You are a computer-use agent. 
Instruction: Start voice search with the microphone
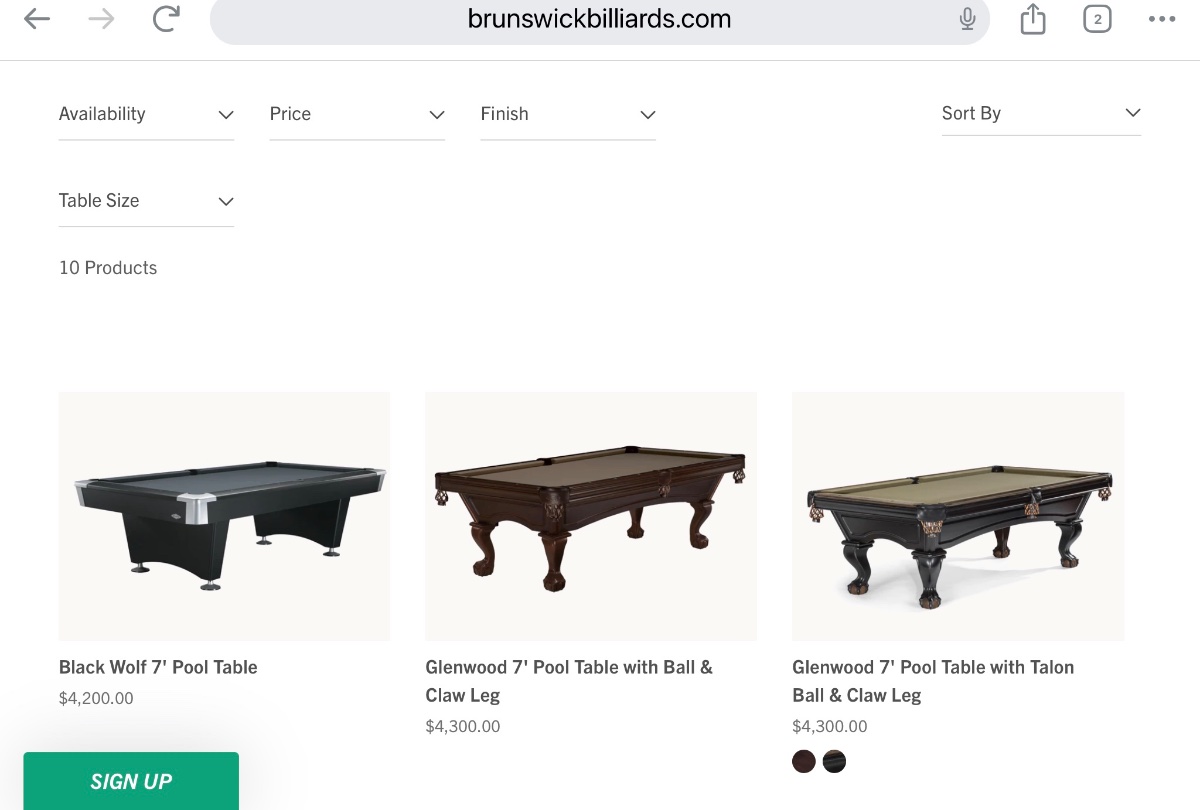[967, 19]
